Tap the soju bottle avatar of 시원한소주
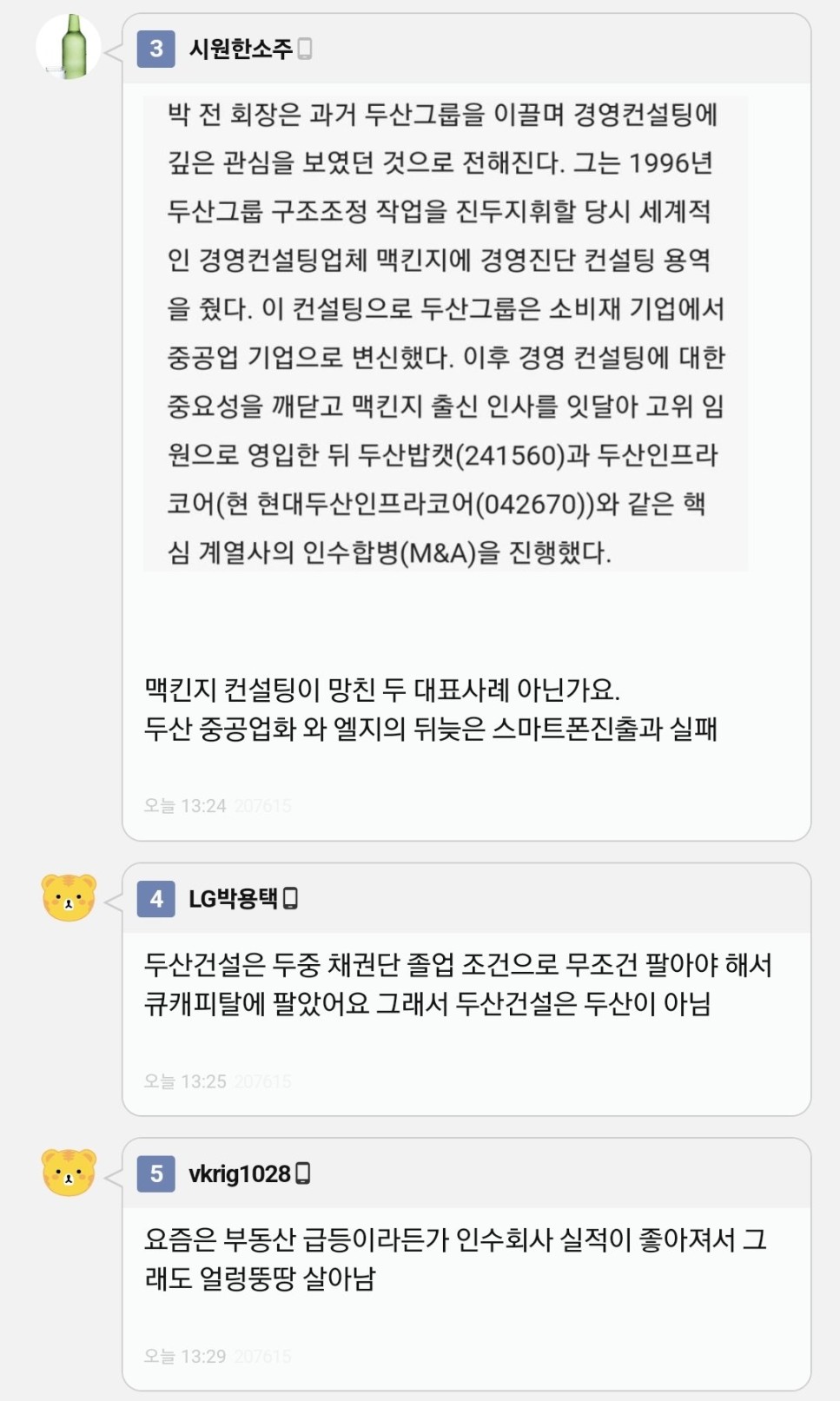840x1401 pixels. tap(69, 47)
